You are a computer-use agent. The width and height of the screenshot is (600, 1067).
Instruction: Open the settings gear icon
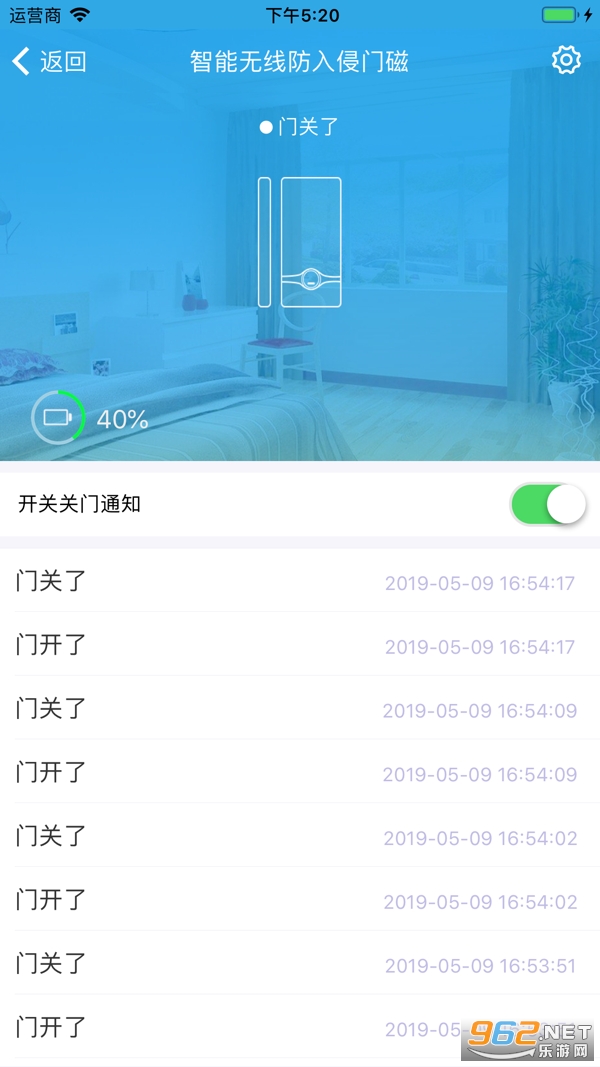click(x=566, y=61)
